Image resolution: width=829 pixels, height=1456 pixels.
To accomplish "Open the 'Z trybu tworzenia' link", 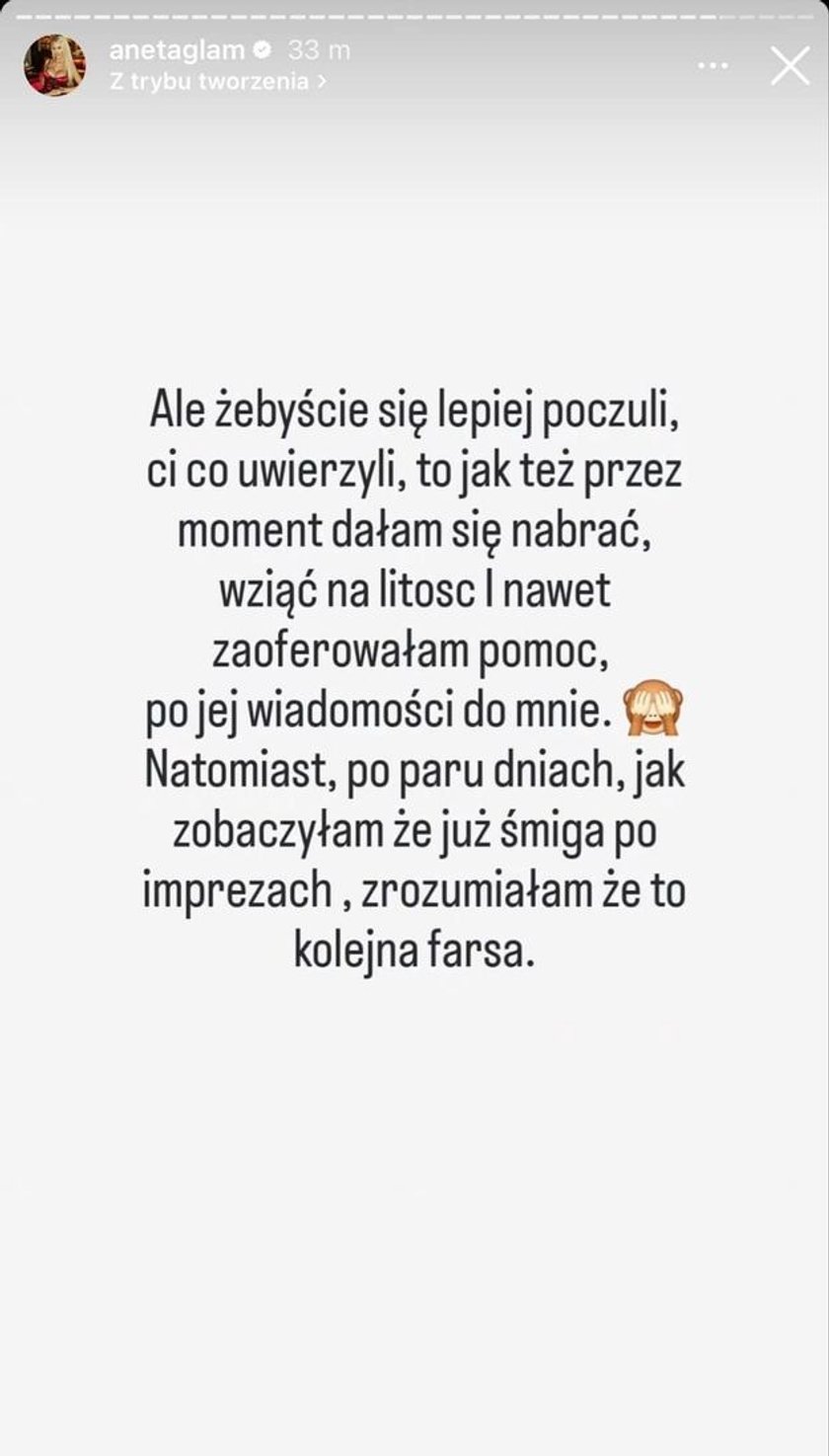I will [217, 82].
